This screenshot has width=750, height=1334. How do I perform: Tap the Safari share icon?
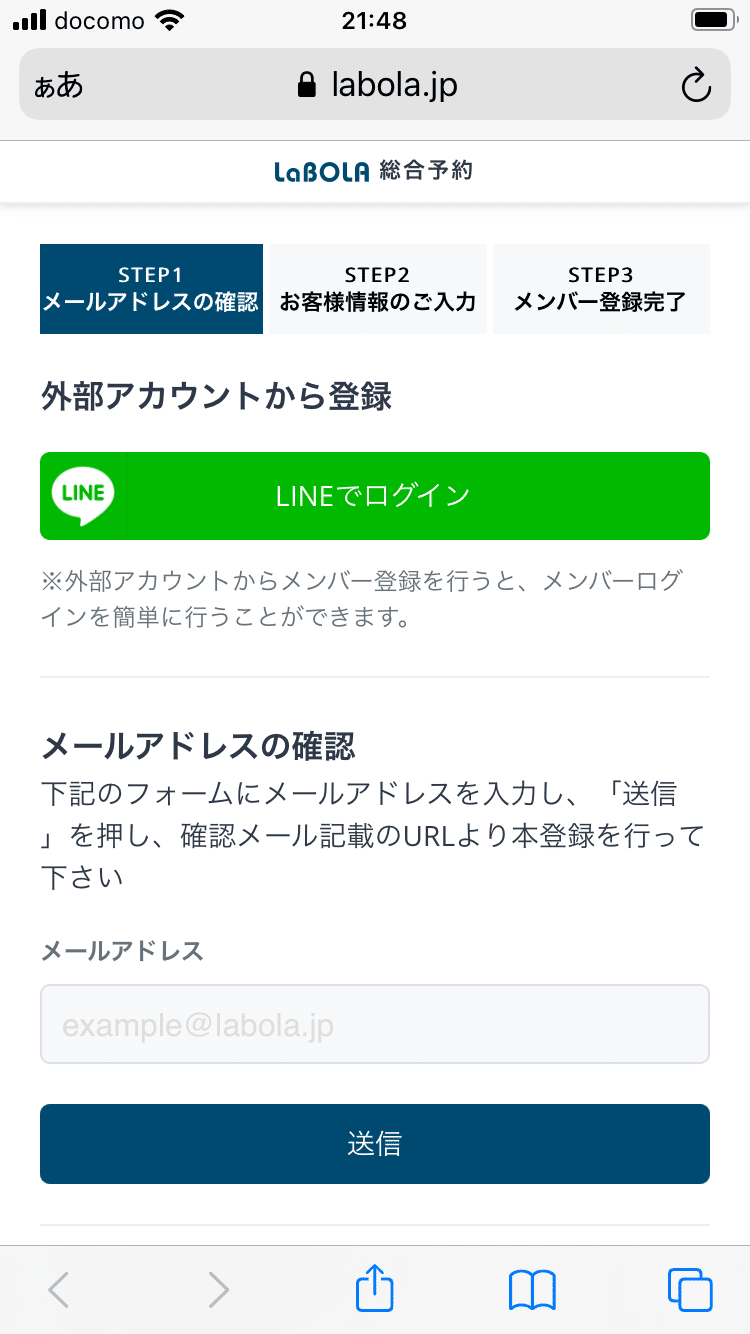tap(374, 1288)
